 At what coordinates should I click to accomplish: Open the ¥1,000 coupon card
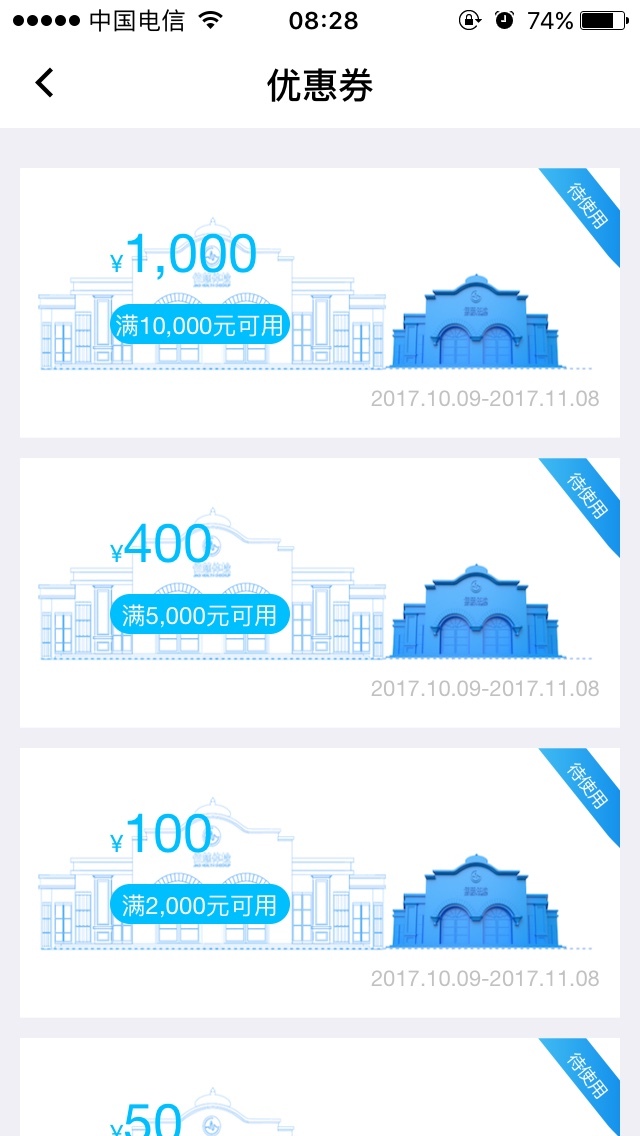pyautogui.click(x=319, y=303)
